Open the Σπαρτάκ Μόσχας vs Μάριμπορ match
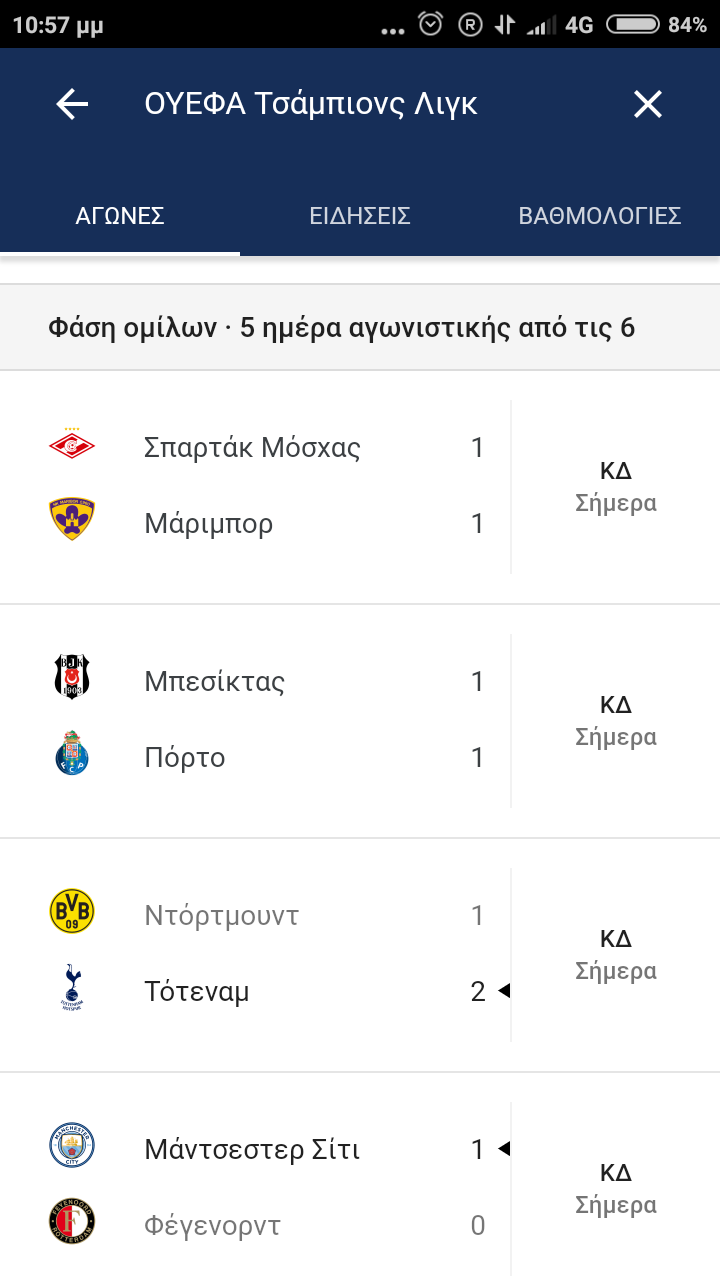 point(360,487)
